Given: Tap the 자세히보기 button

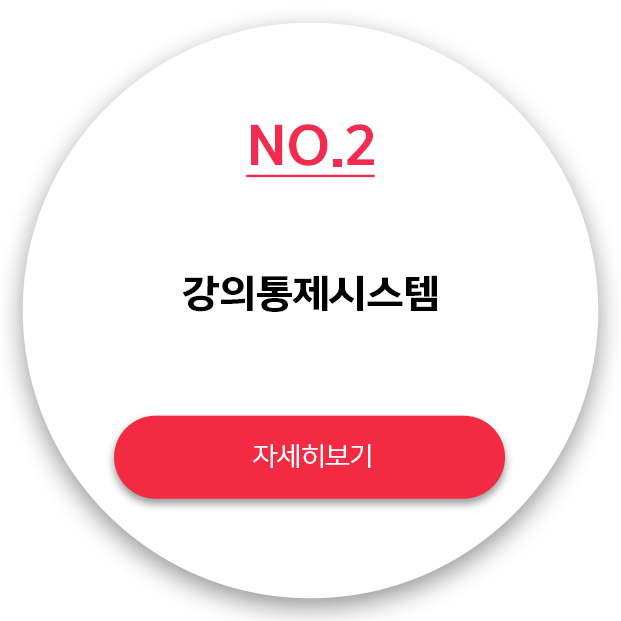Looking at the screenshot, I should [x=310, y=457].
